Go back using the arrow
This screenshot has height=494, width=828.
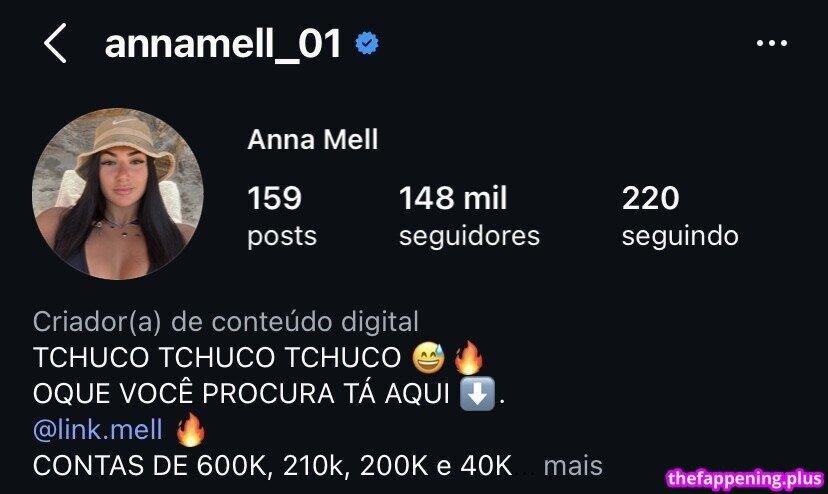55,44
